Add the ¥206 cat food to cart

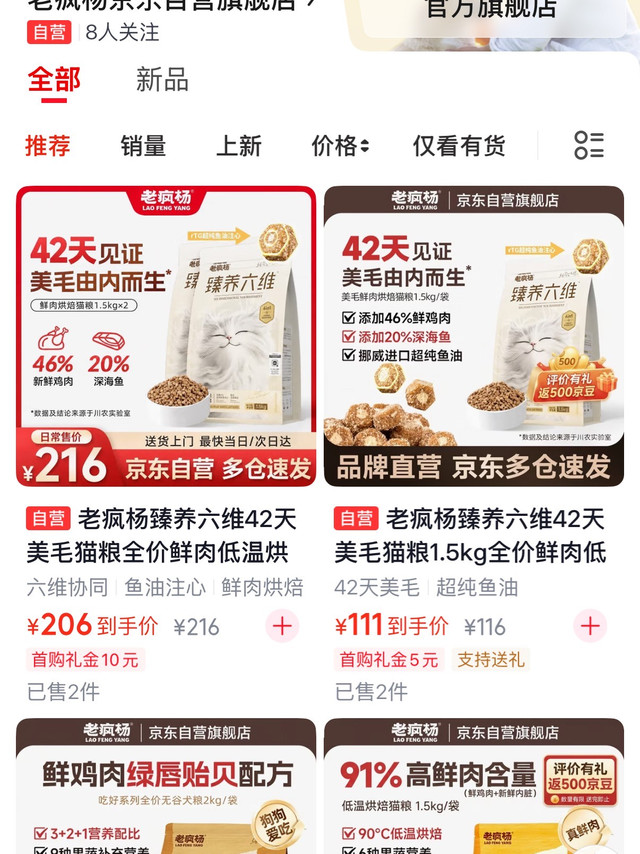click(x=282, y=626)
